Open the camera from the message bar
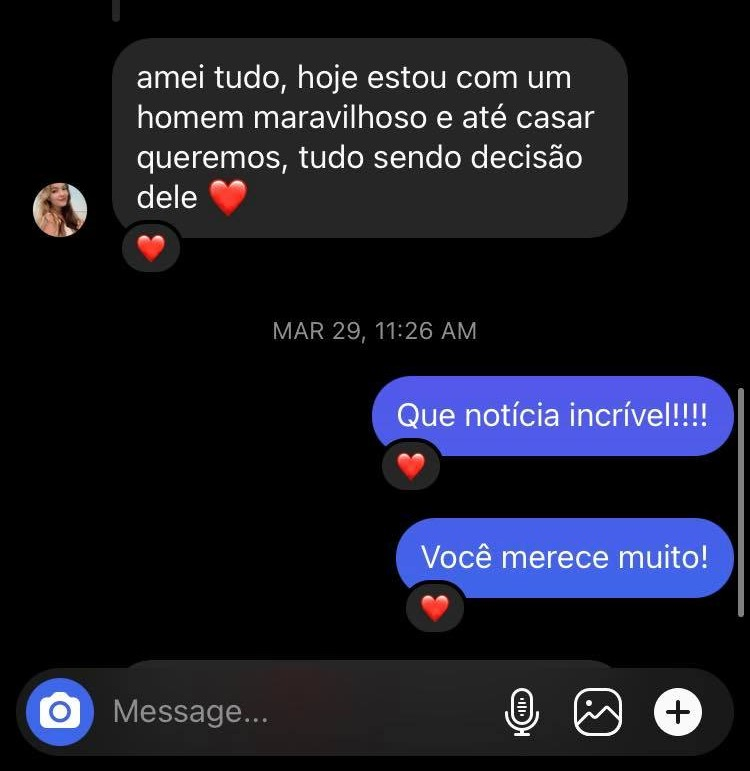Image resolution: width=750 pixels, height=771 pixels. point(60,712)
